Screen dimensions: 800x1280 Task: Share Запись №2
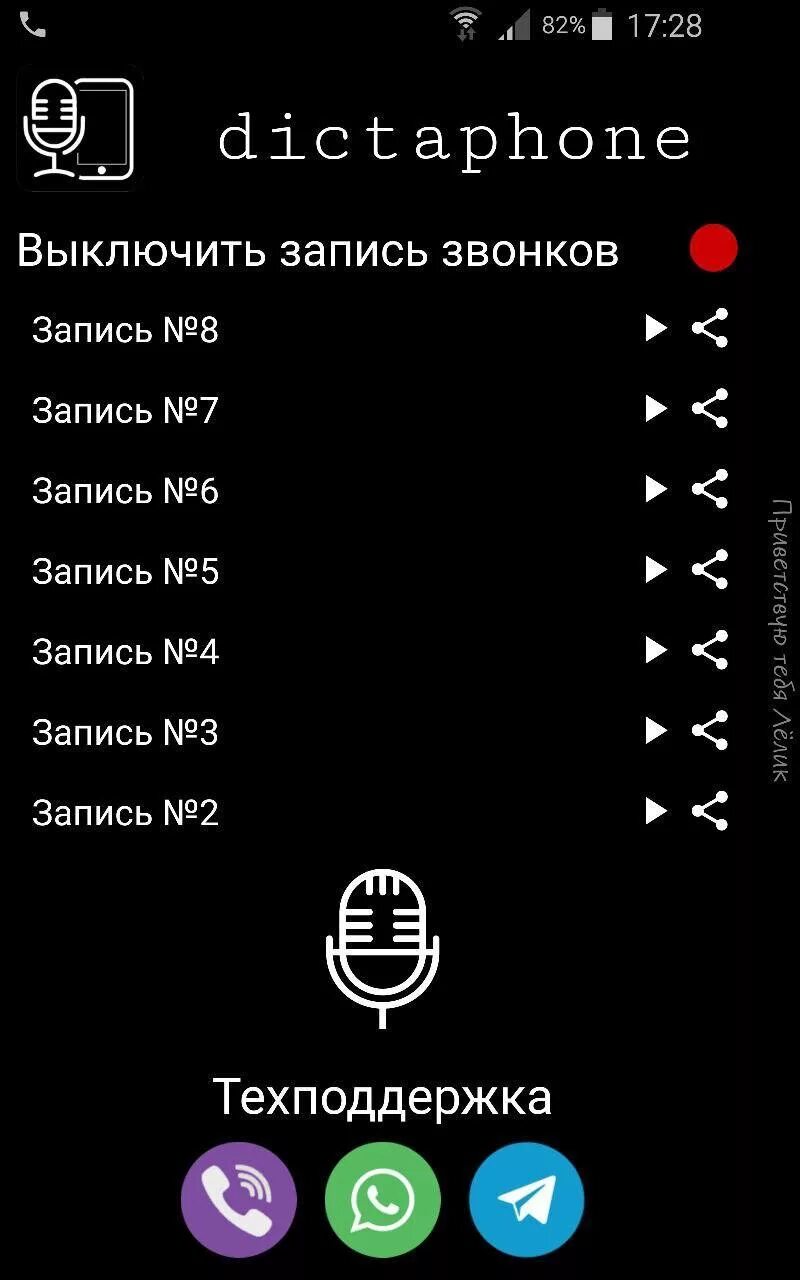point(710,811)
